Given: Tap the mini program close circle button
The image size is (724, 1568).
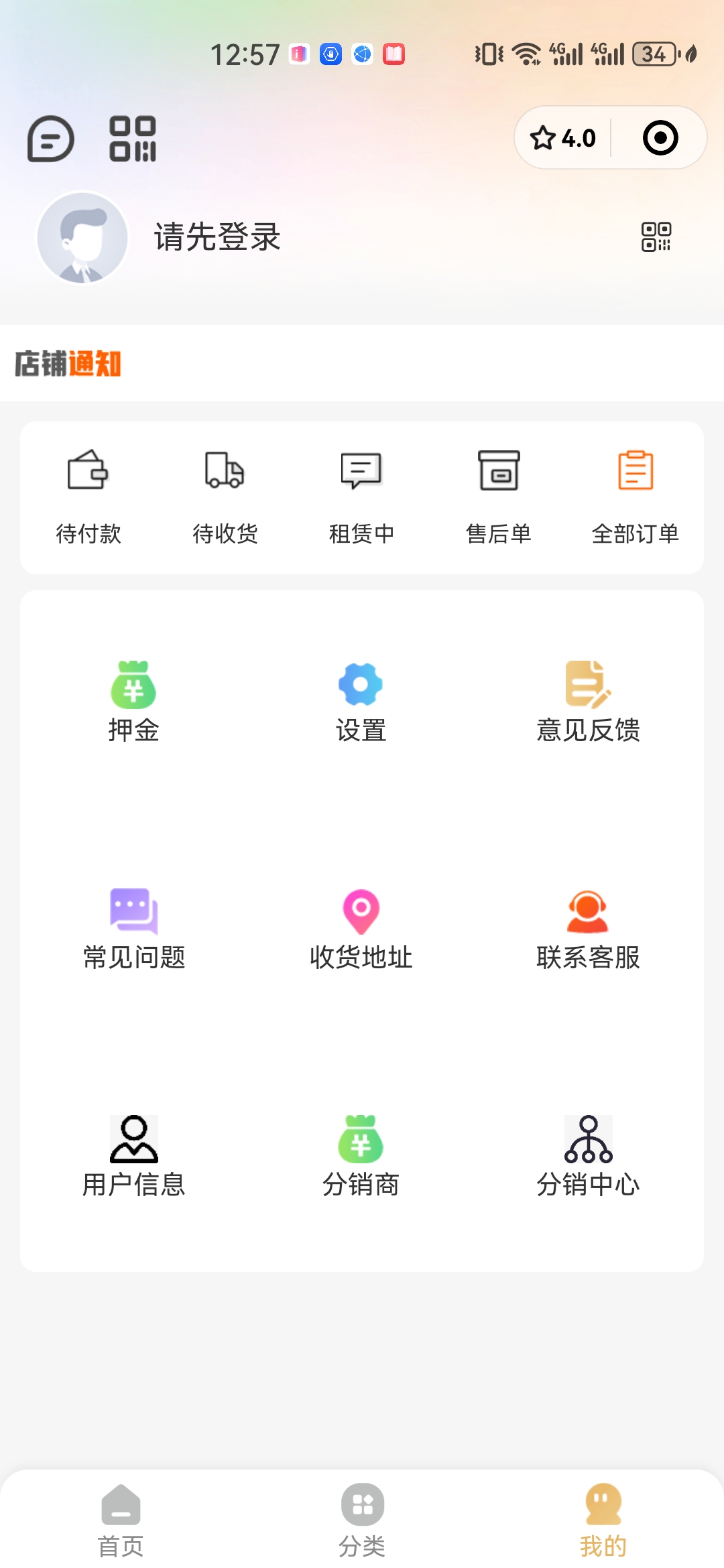Looking at the screenshot, I should pos(660,138).
